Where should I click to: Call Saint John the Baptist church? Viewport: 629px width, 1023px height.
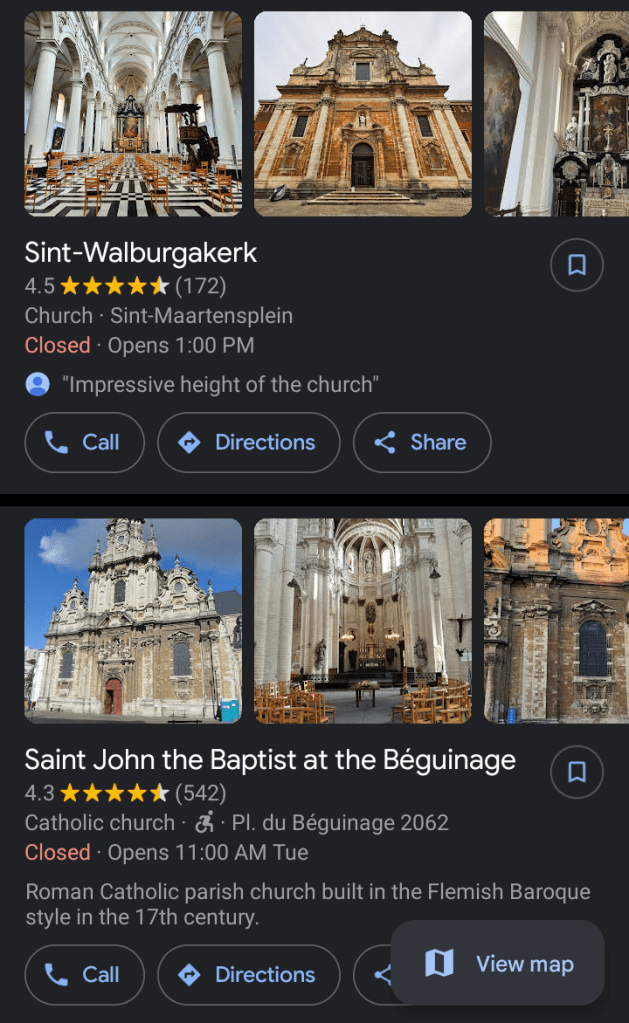84,974
